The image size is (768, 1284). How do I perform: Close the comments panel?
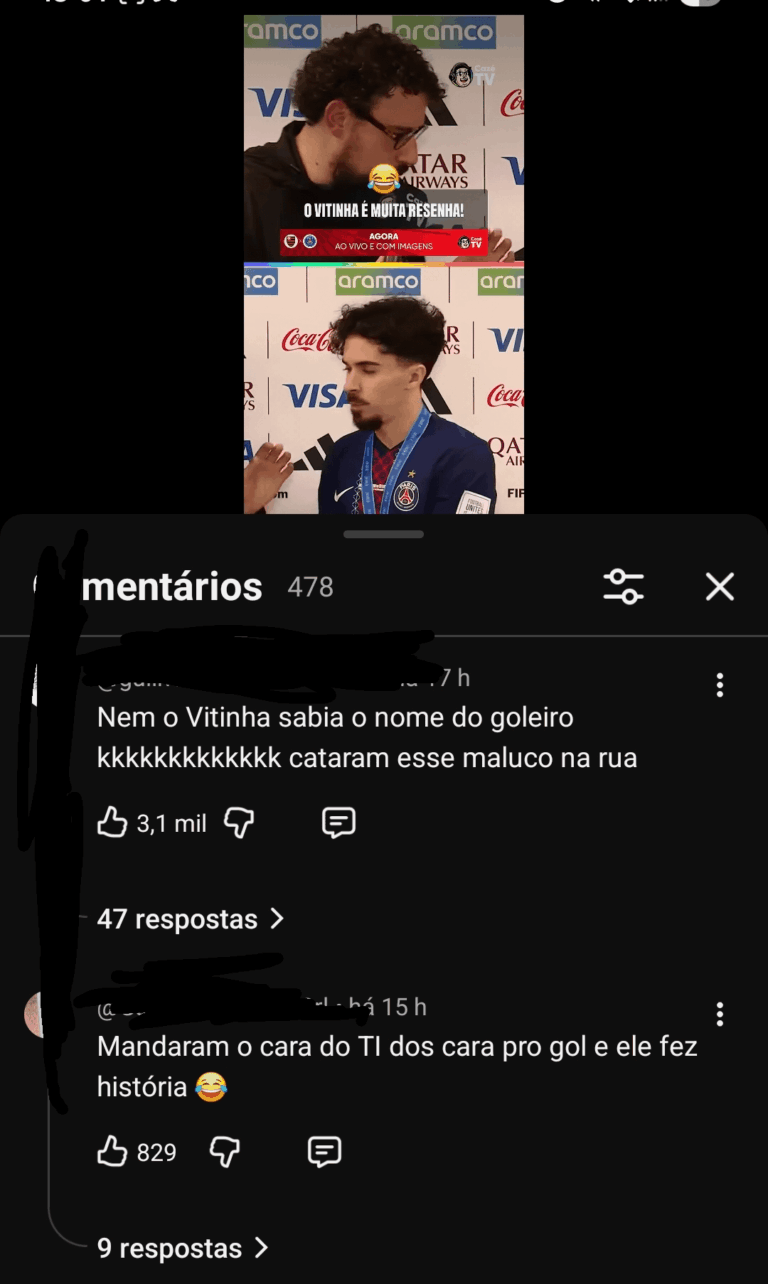click(720, 587)
